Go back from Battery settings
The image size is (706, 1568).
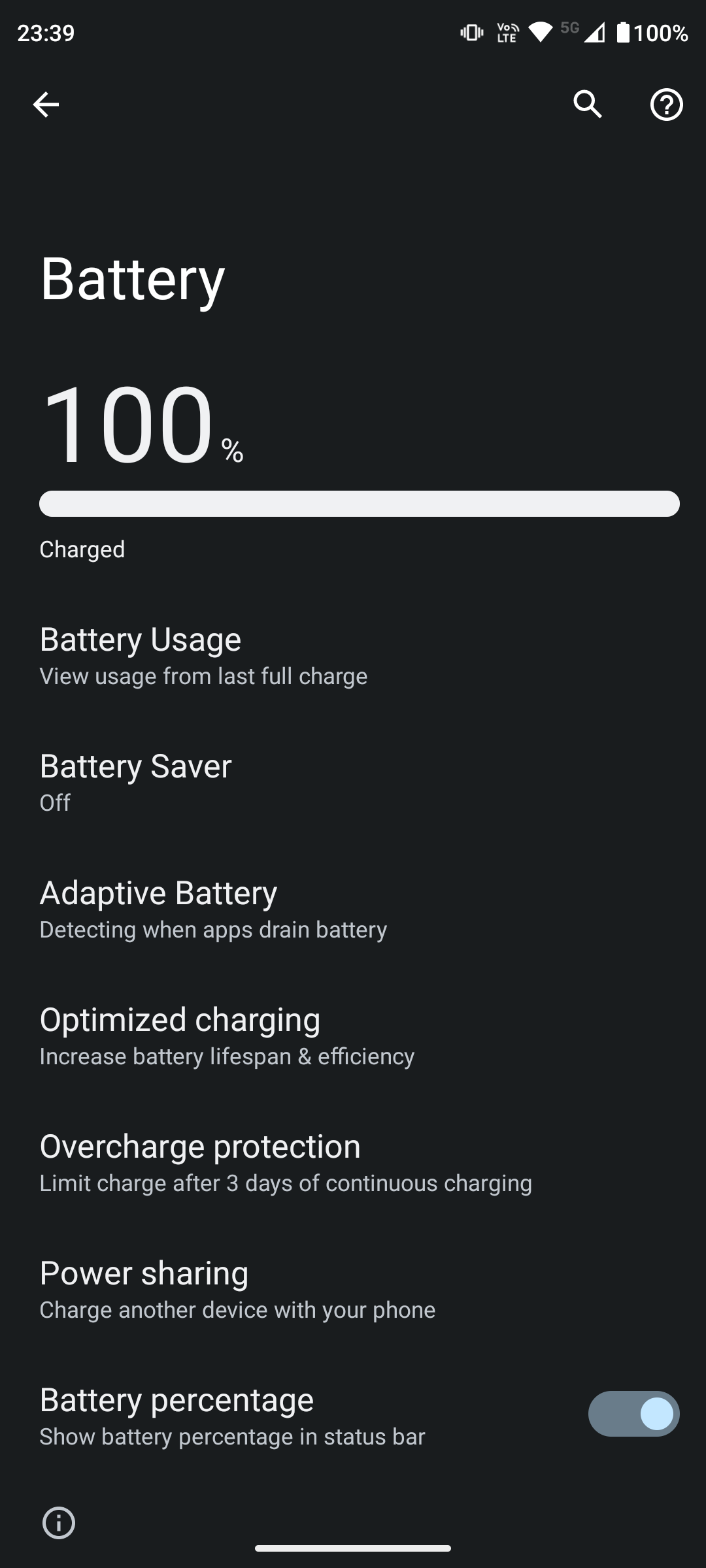pyautogui.click(x=46, y=105)
